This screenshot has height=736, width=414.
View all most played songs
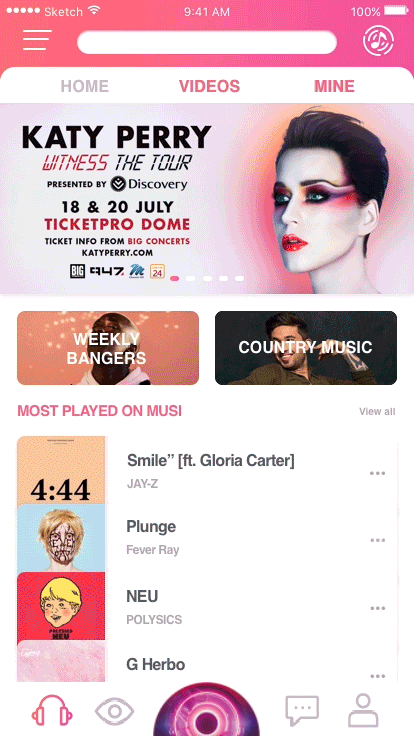coord(377,412)
